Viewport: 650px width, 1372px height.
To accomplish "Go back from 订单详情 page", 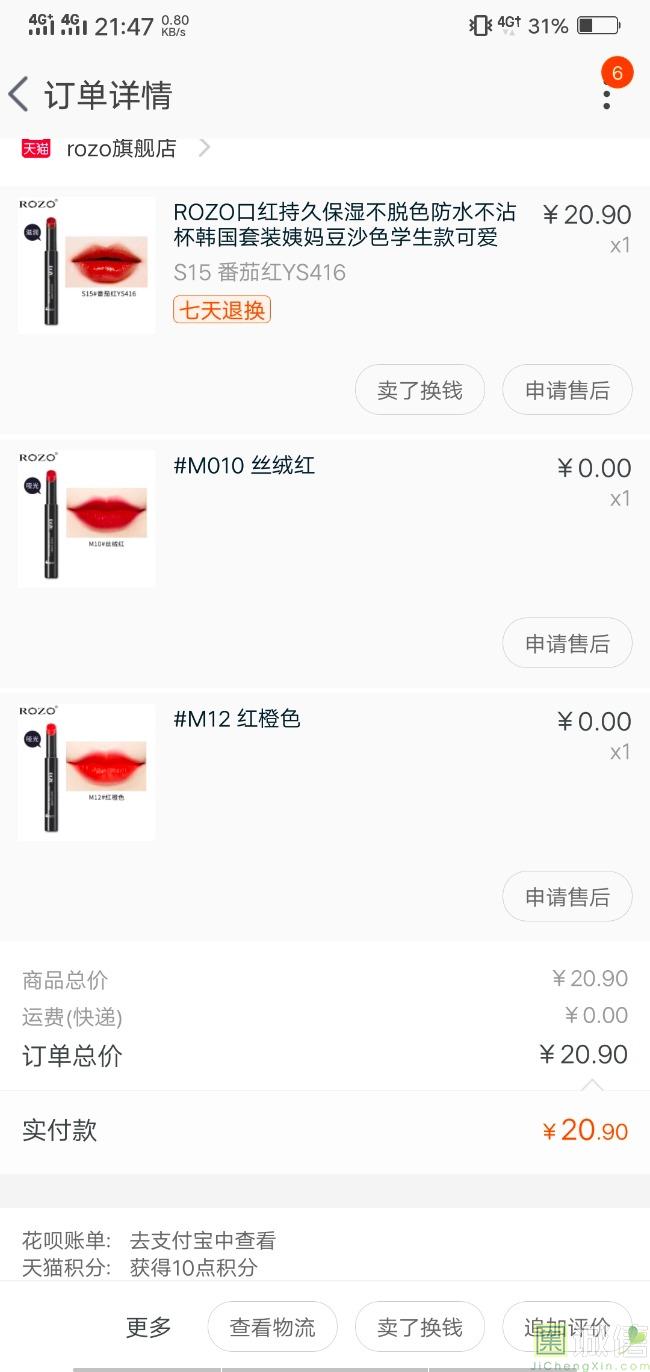I will coord(20,95).
